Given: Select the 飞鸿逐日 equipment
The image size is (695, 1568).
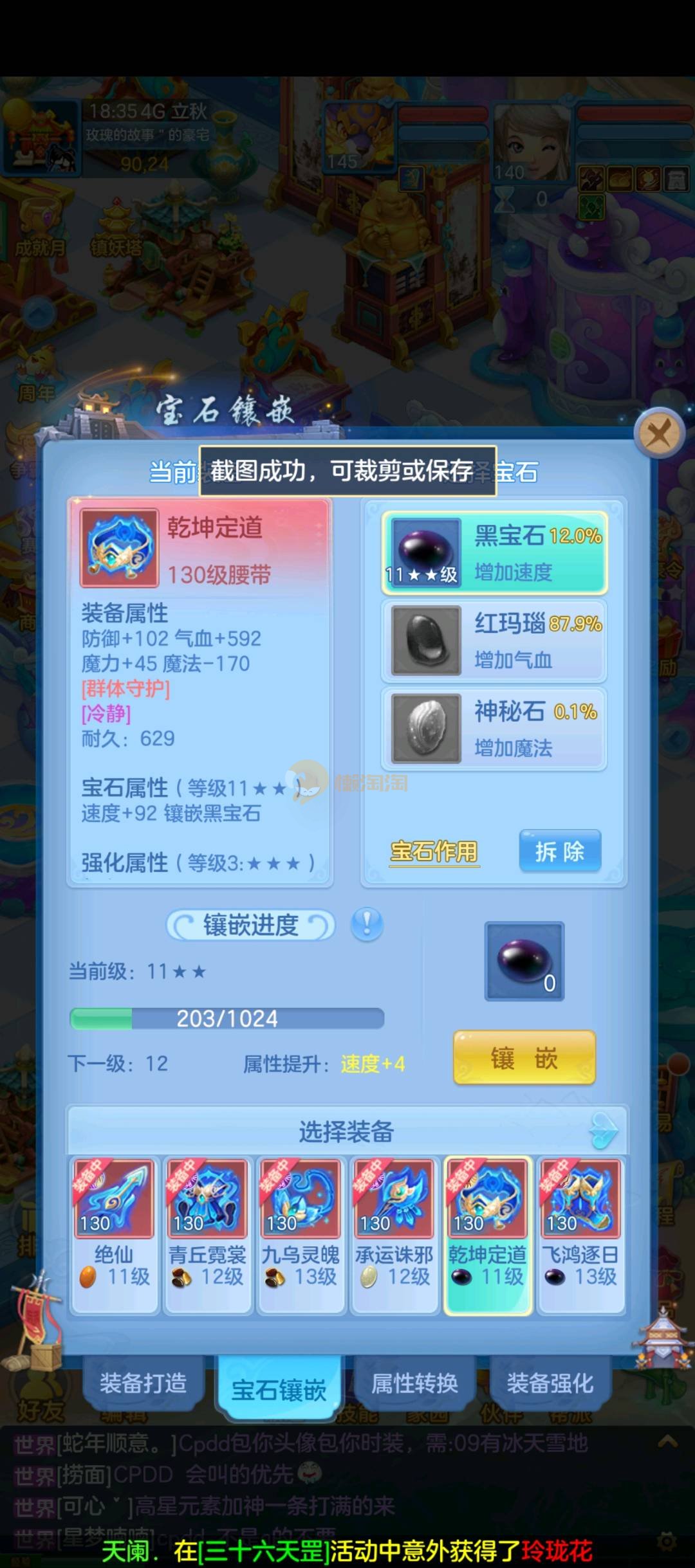Looking at the screenshot, I should point(580,1234).
